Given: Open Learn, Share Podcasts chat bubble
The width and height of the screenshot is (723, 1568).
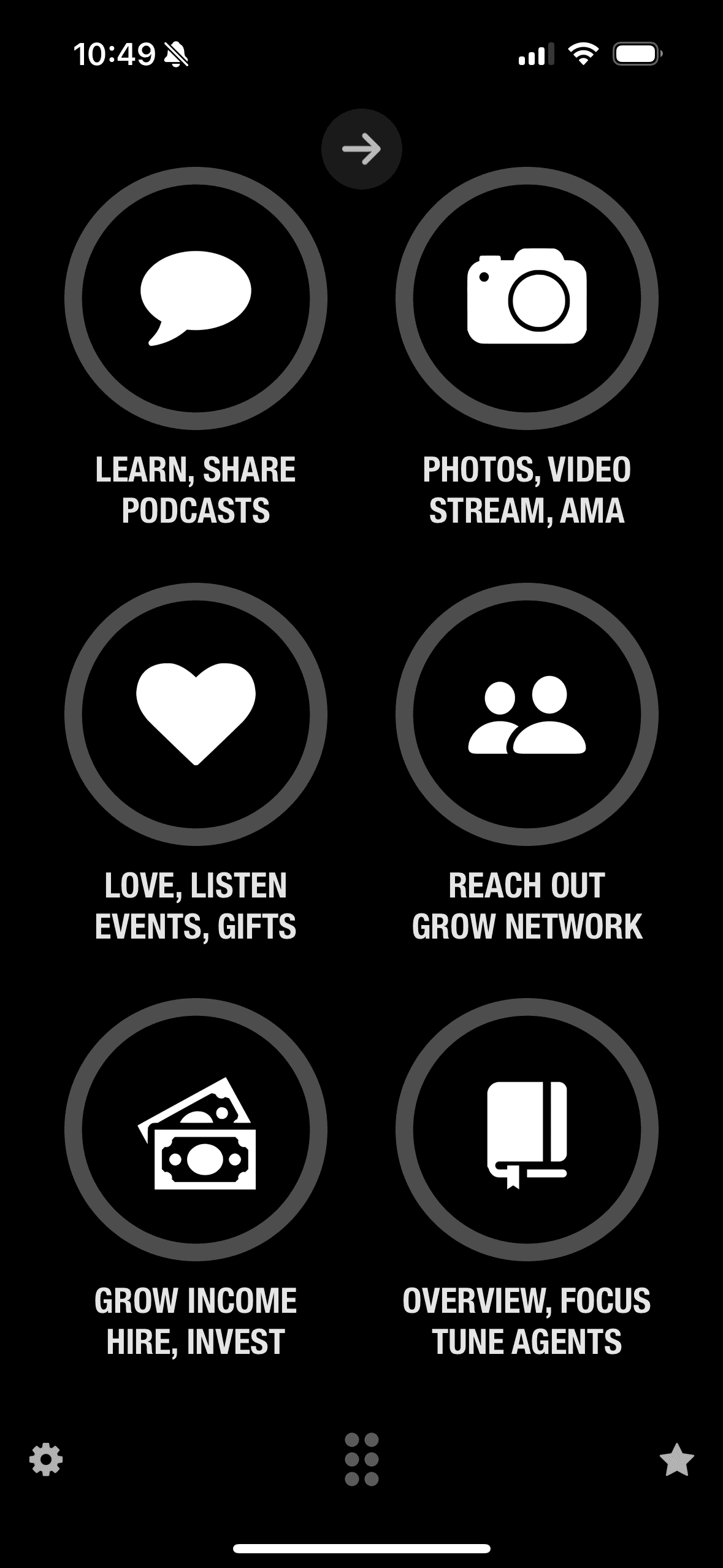Looking at the screenshot, I should click(196, 298).
